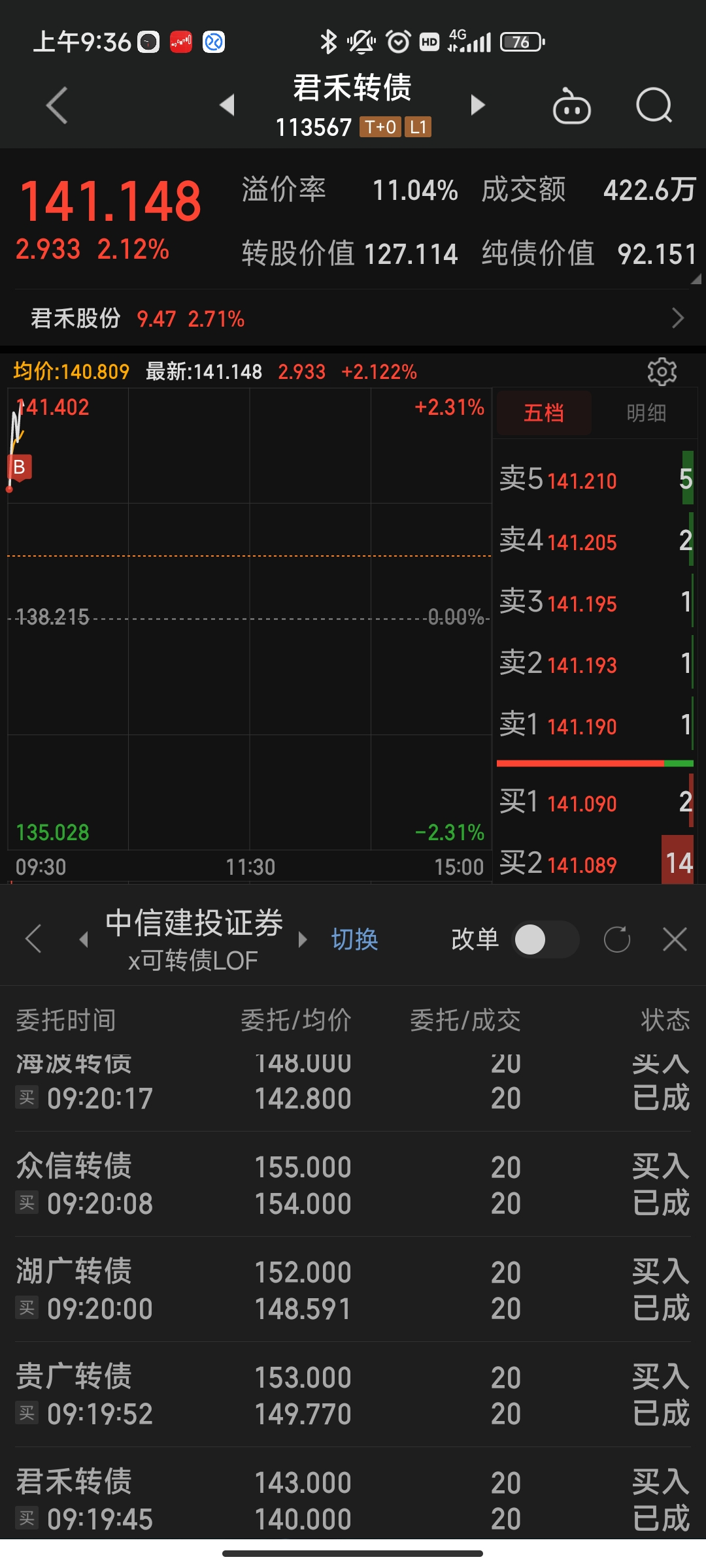The width and height of the screenshot is (706, 1568).
Task: Open the 君禾转债 order at 09:19:45
Action: click(x=353, y=1501)
